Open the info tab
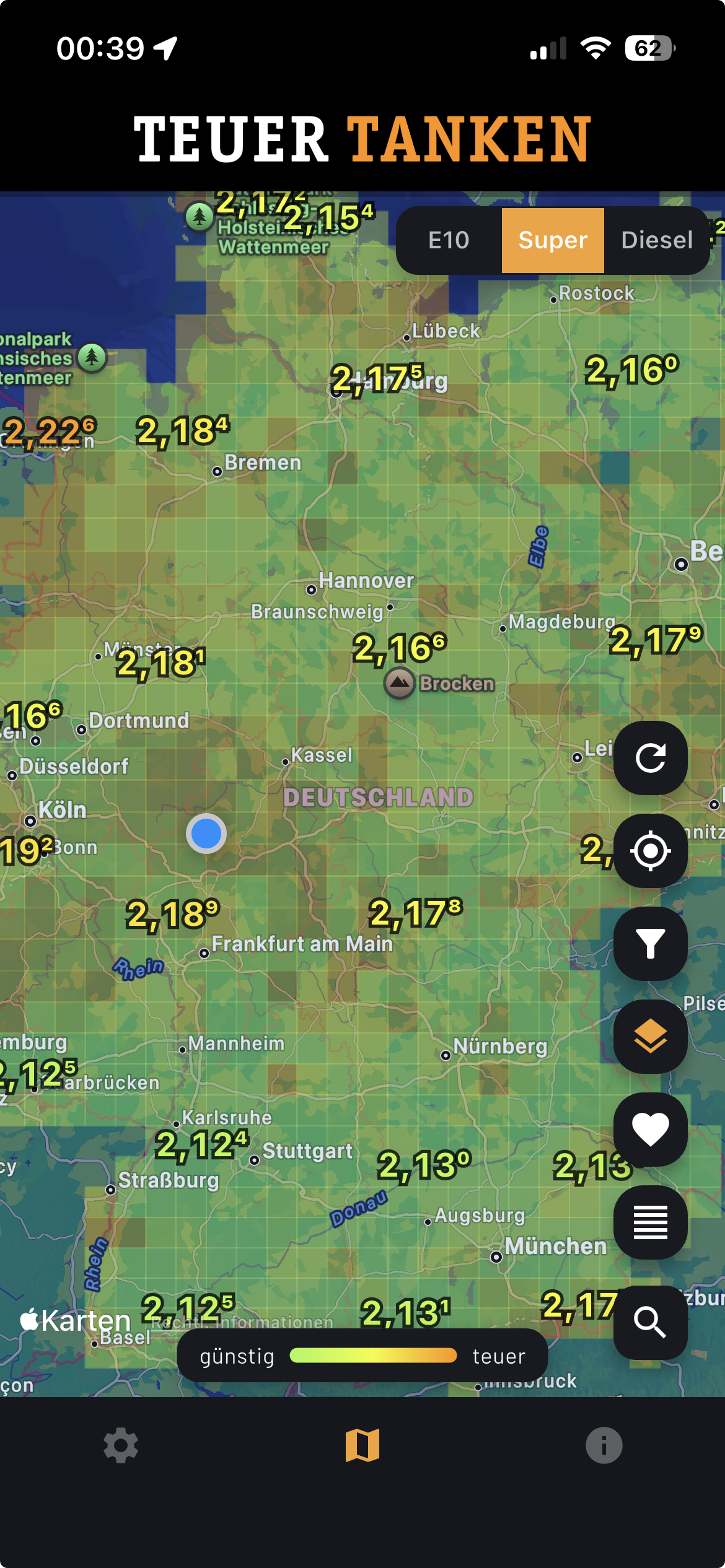Viewport: 725px width, 1568px height. coord(604,1446)
